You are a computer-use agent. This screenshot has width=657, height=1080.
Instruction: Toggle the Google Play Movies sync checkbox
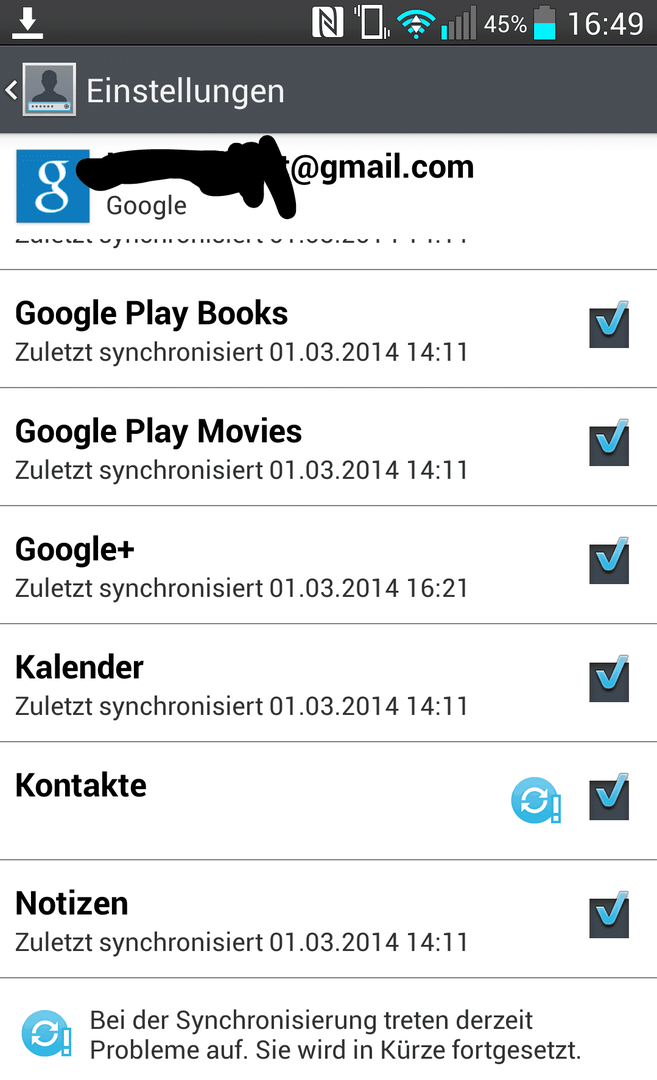[x=609, y=444]
